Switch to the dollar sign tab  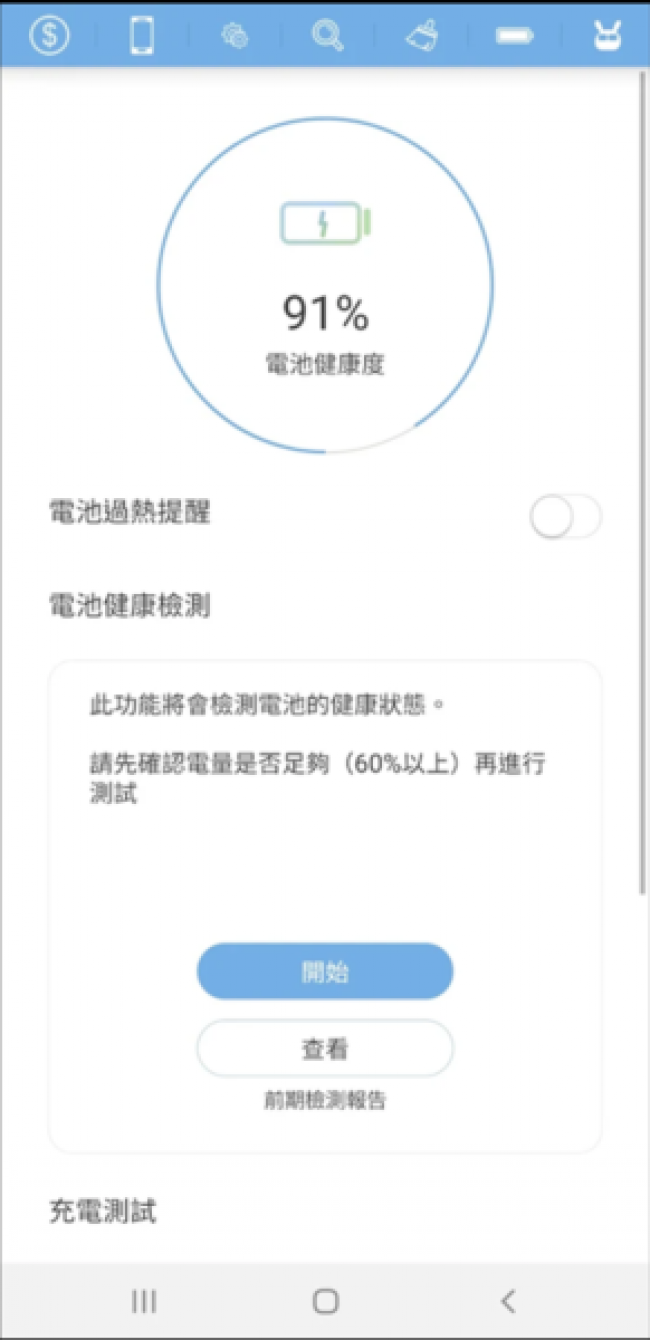(49, 35)
